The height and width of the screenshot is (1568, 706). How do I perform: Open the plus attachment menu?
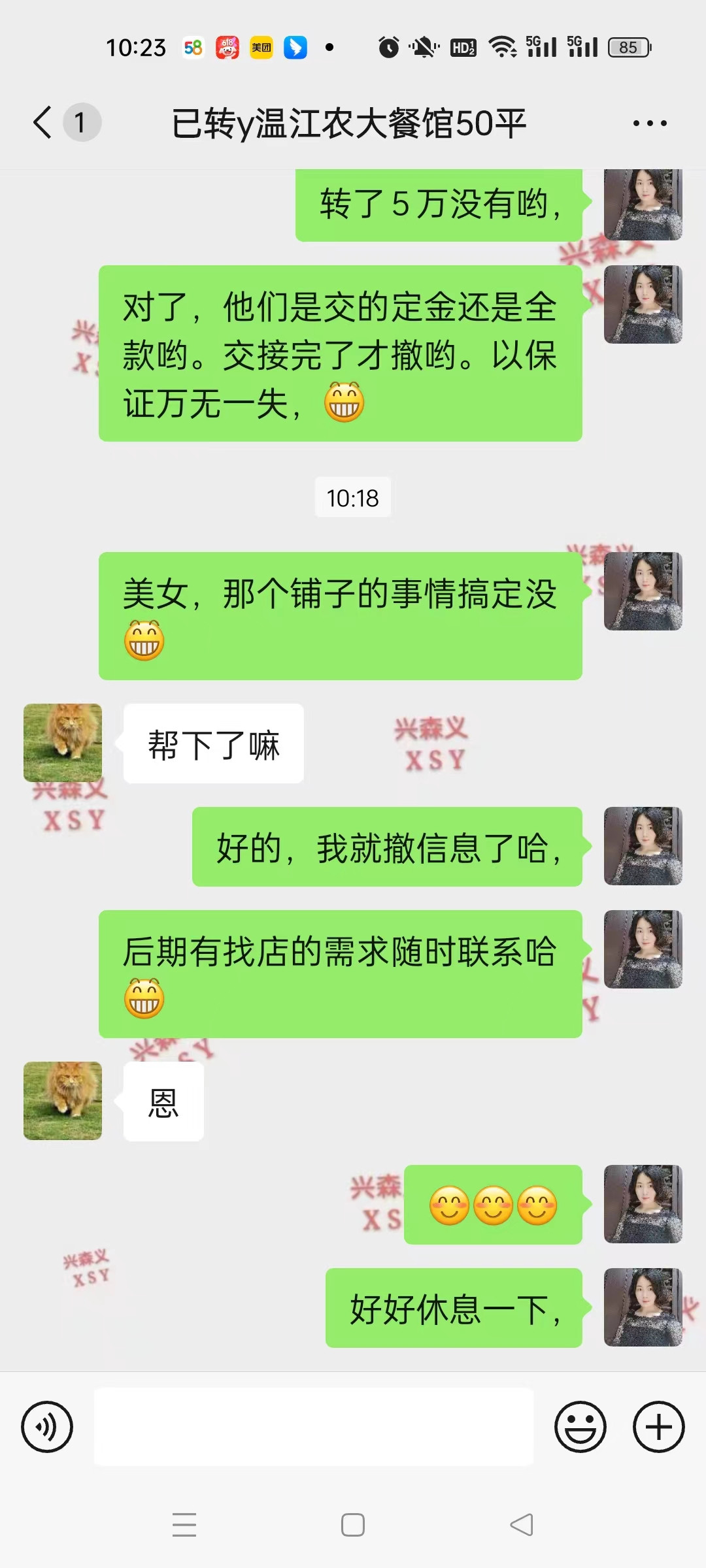[x=658, y=1427]
